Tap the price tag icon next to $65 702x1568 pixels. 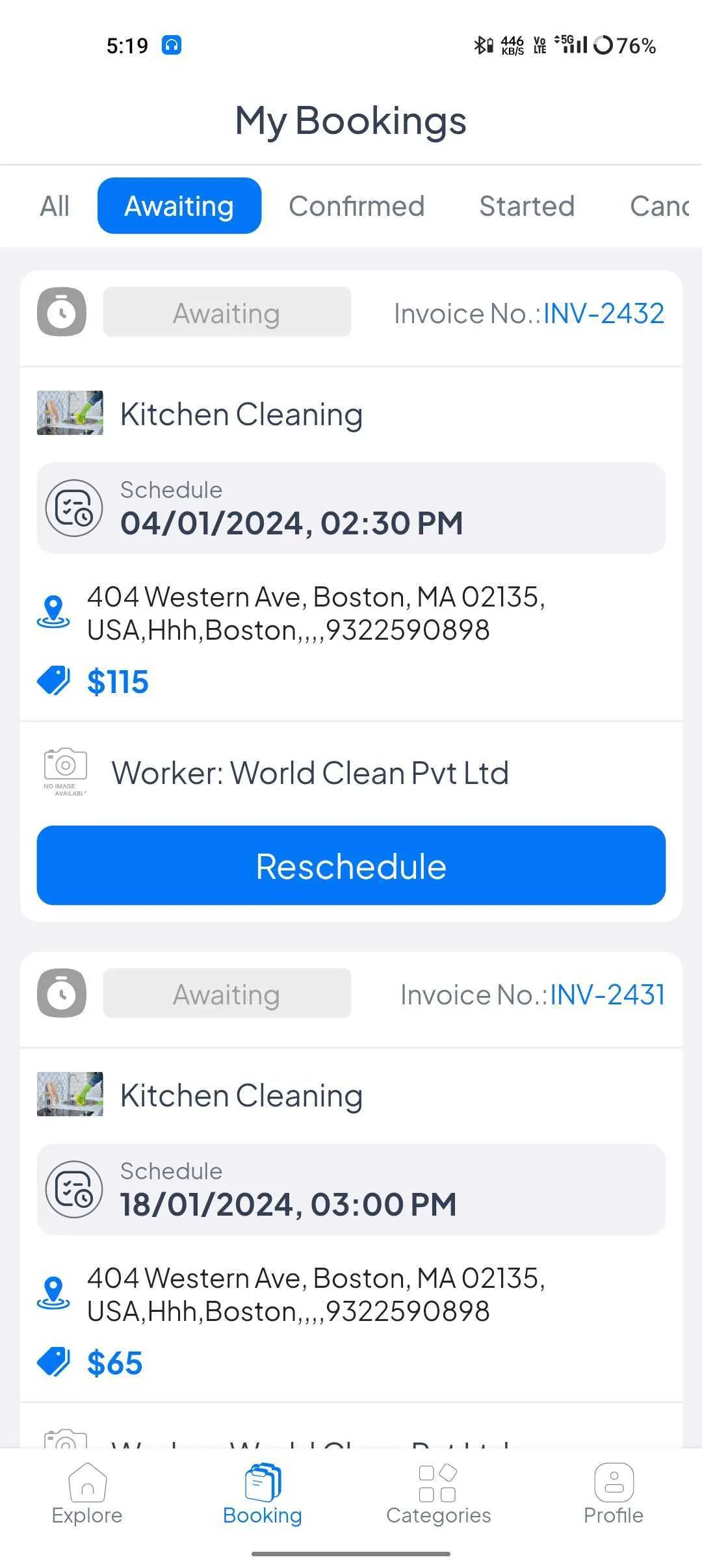point(53,1362)
